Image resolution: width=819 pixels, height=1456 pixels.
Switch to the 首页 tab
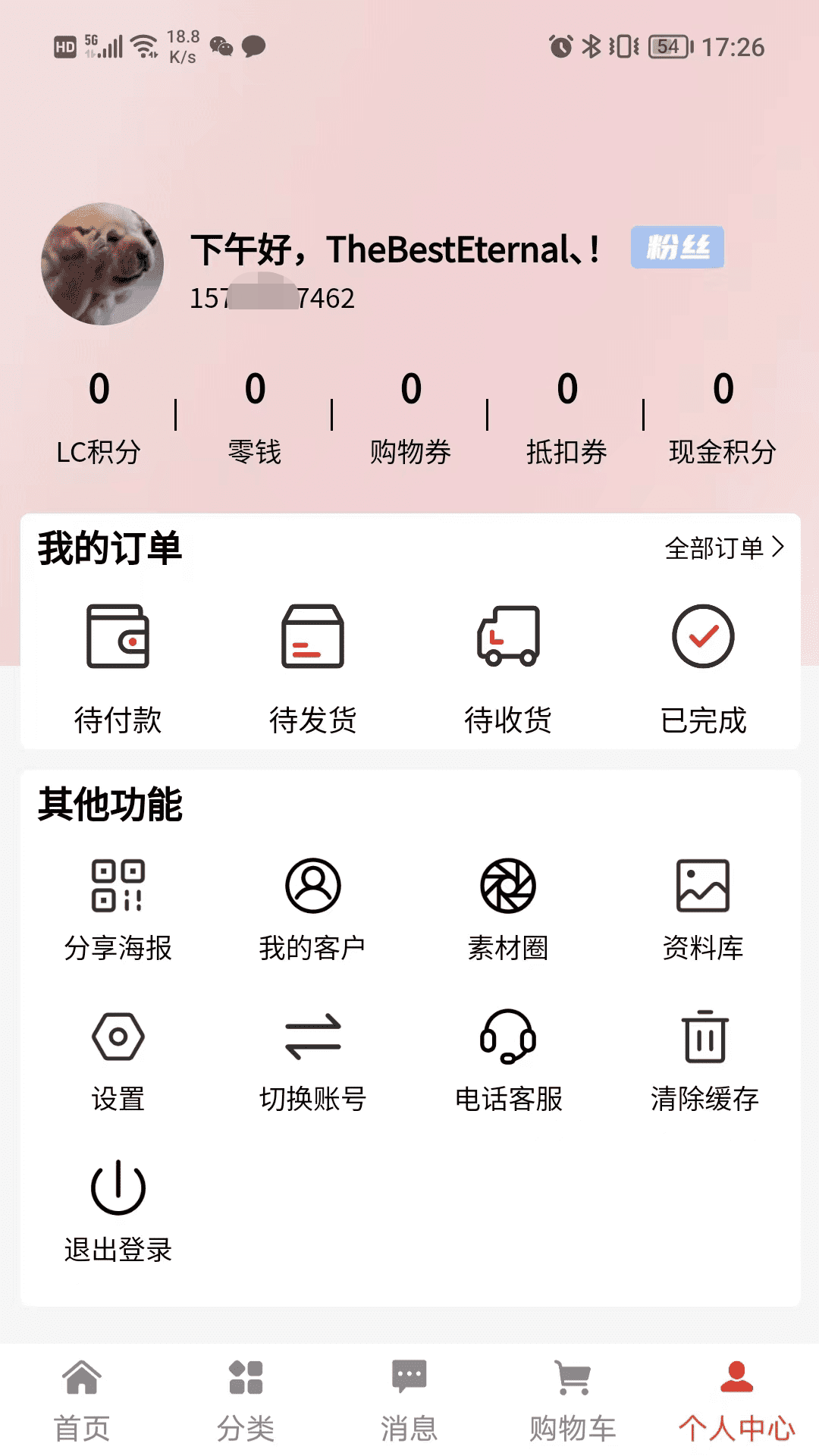pos(82,1401)
